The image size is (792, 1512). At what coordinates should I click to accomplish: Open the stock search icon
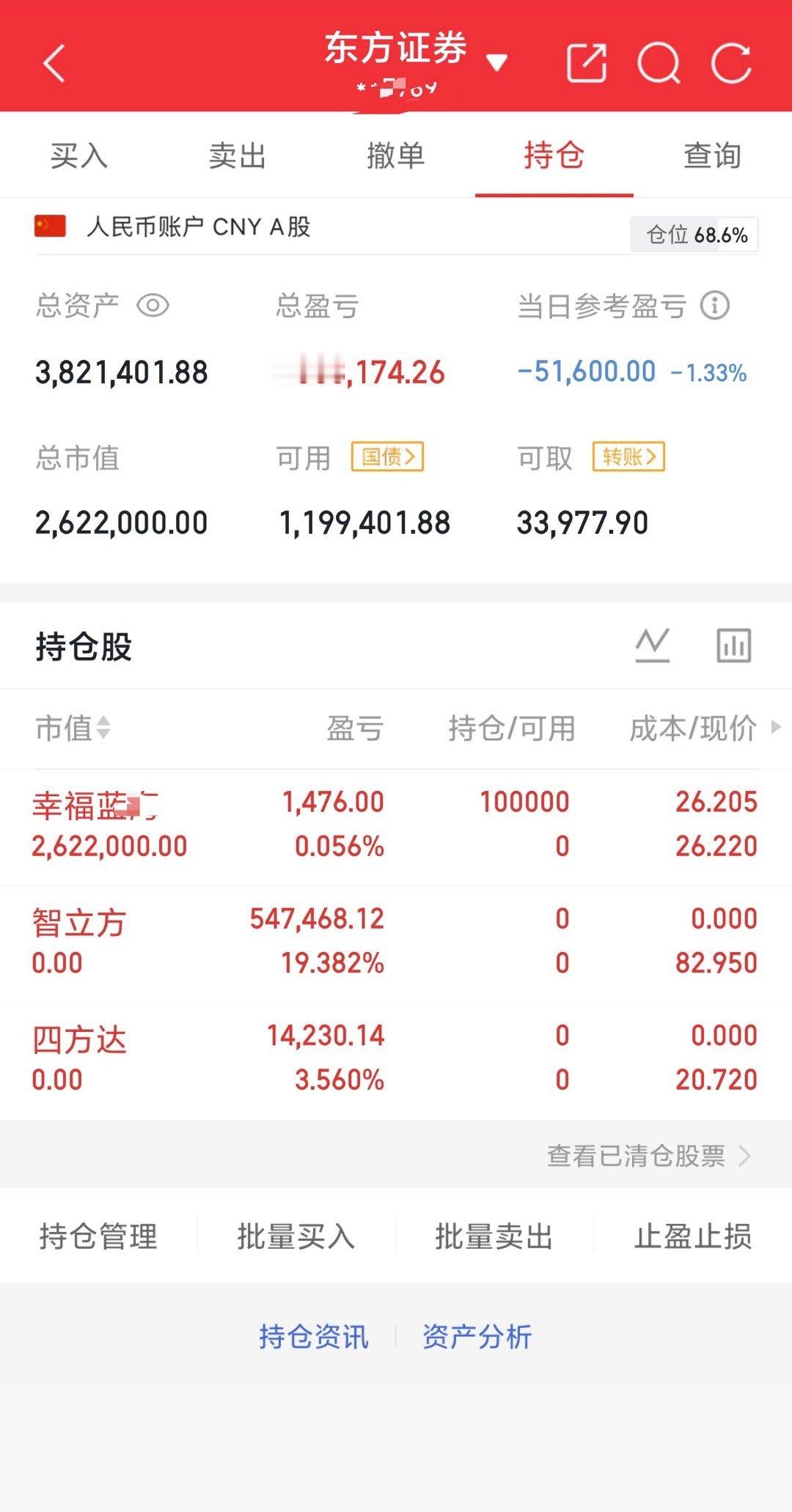point(659,63)
